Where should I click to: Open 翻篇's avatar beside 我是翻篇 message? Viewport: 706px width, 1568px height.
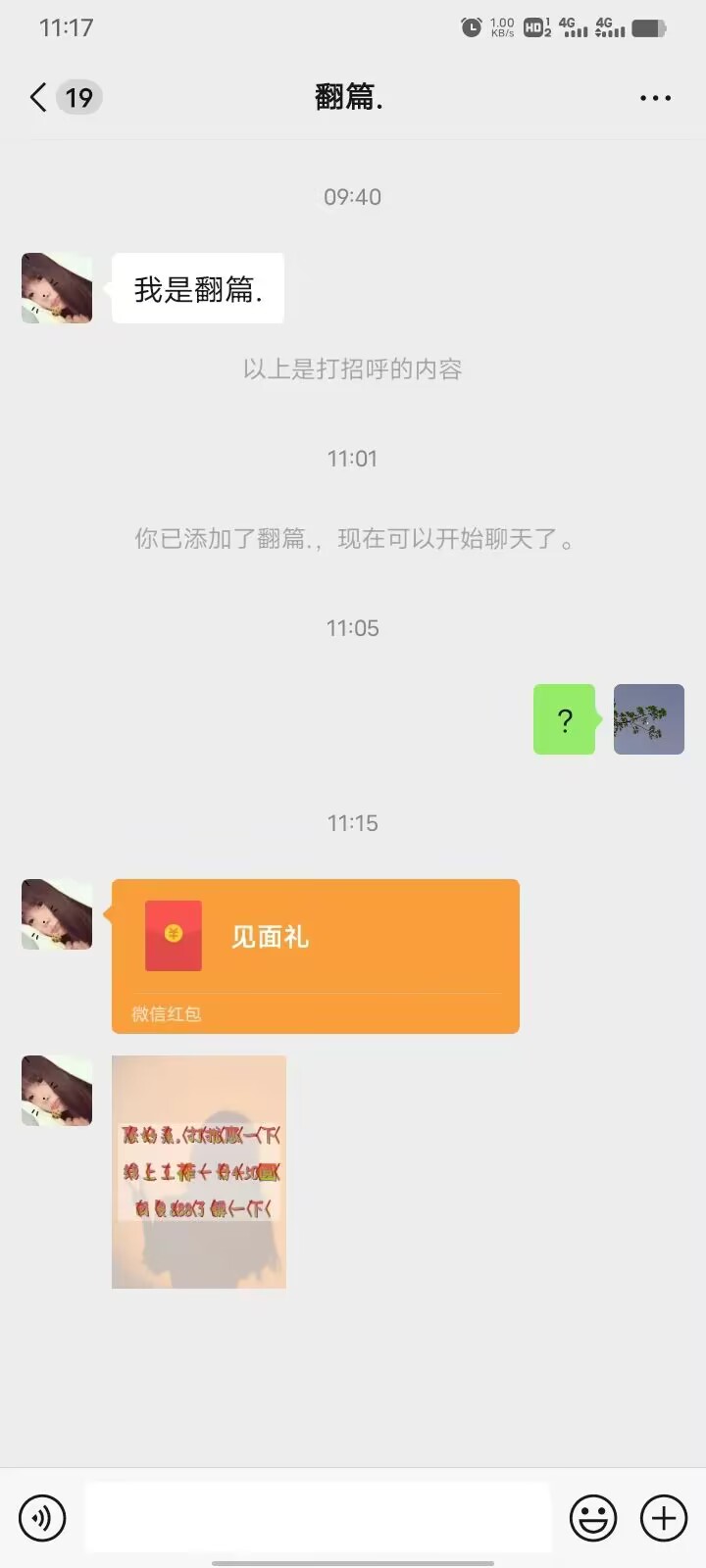point(57,288)
